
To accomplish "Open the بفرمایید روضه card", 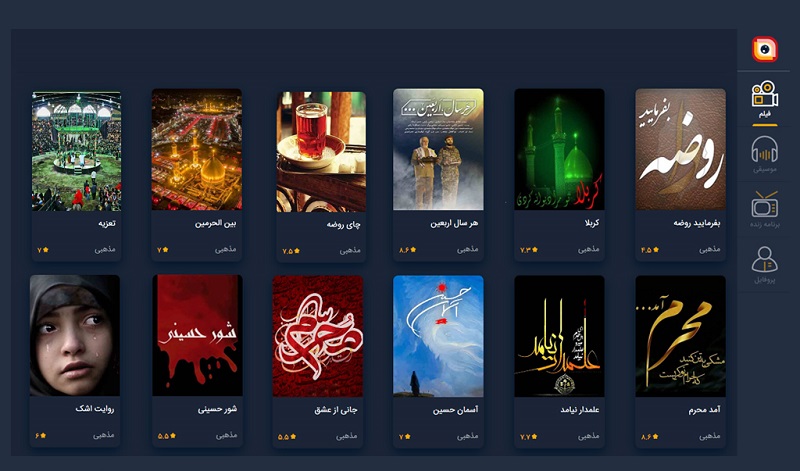I will pyautogui.click(x=680, y=150).
